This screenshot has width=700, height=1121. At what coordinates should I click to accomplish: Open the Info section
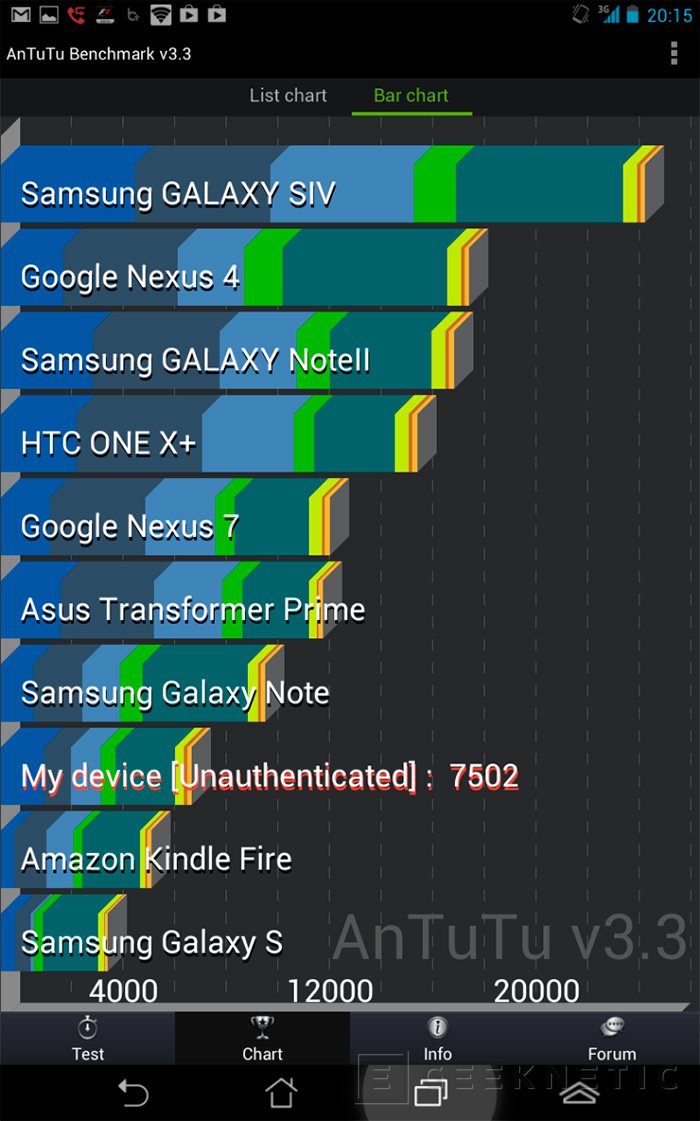(x=438, y=1038)
